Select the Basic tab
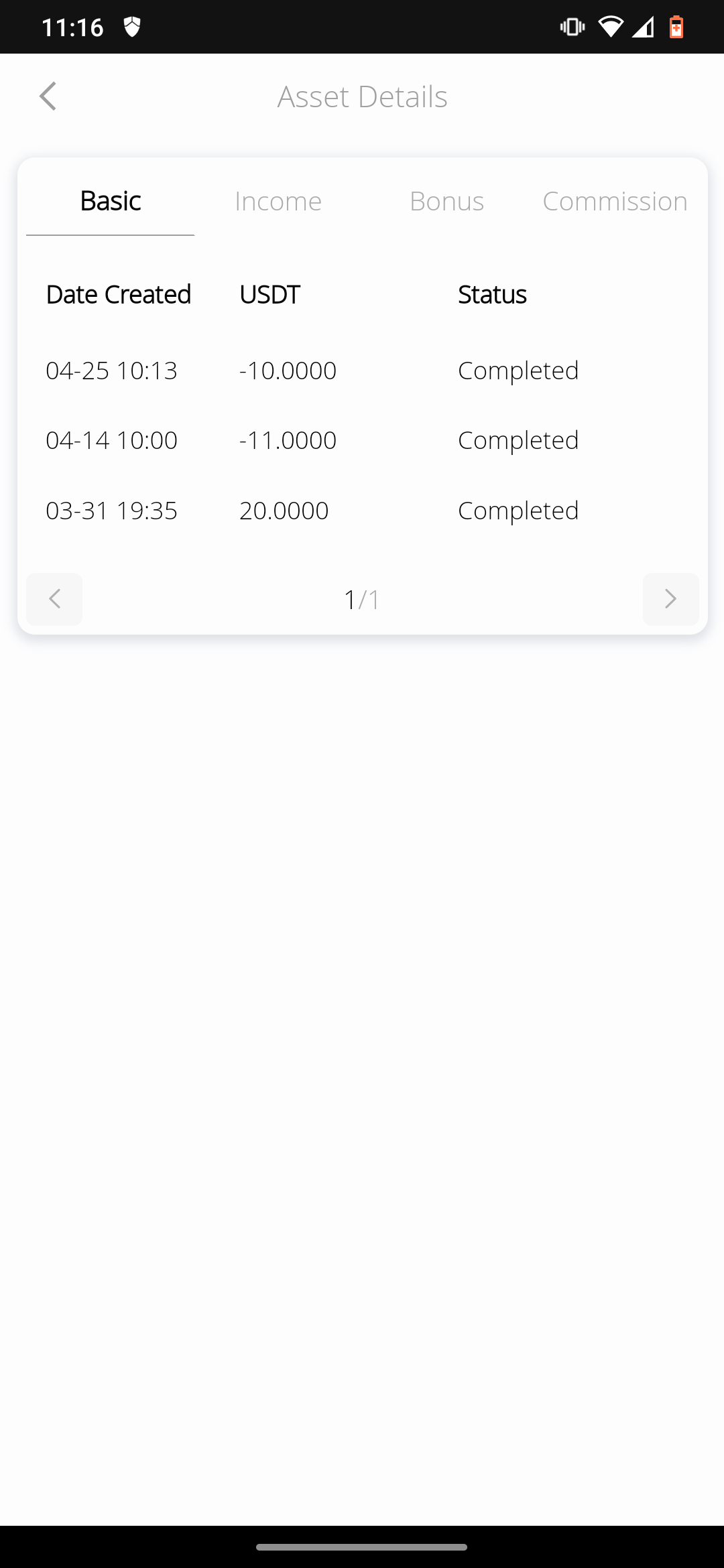 [x=111, y=201]
